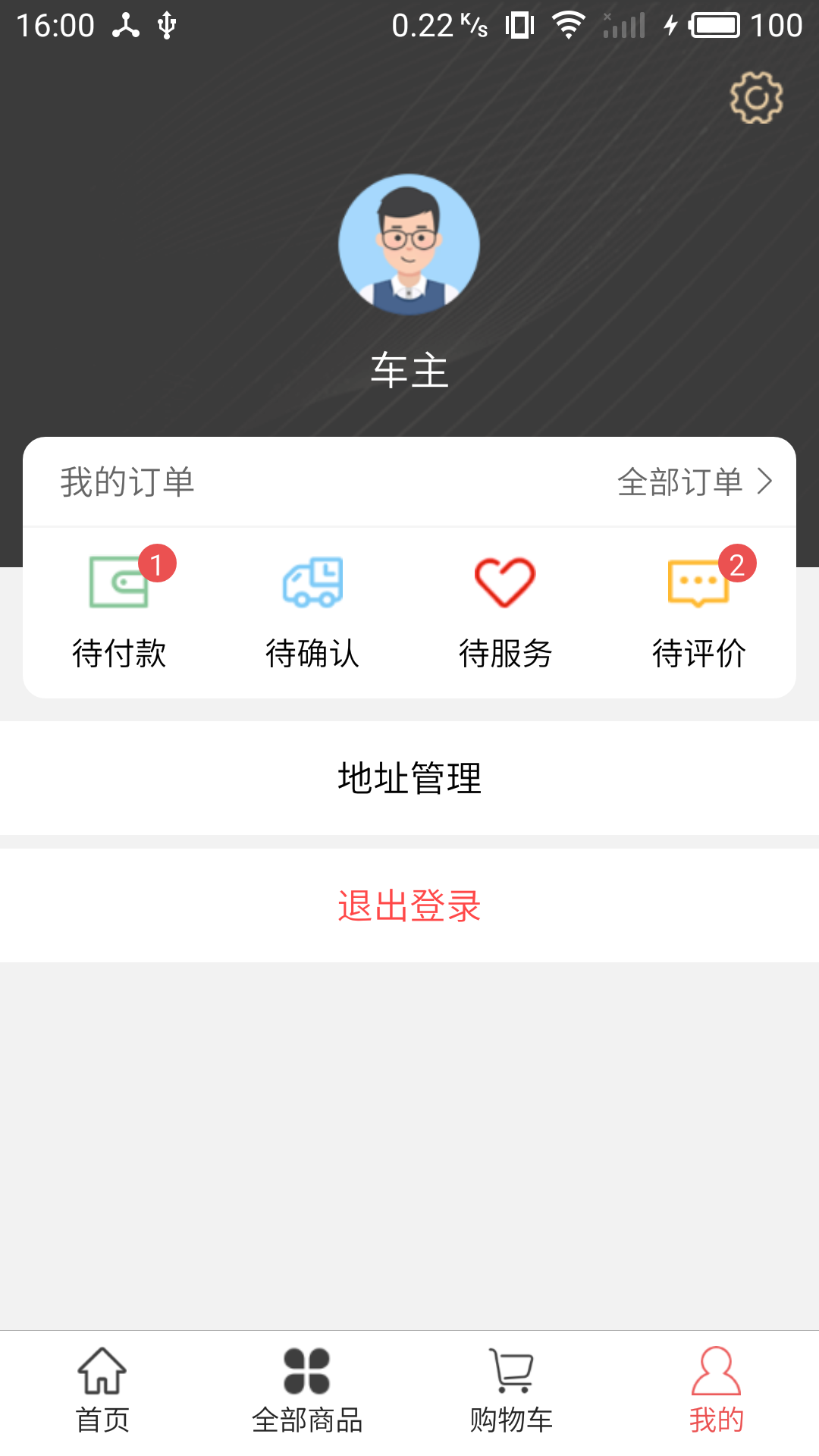Expand 全部订单 using the chevron arrow

pos(767,481)
